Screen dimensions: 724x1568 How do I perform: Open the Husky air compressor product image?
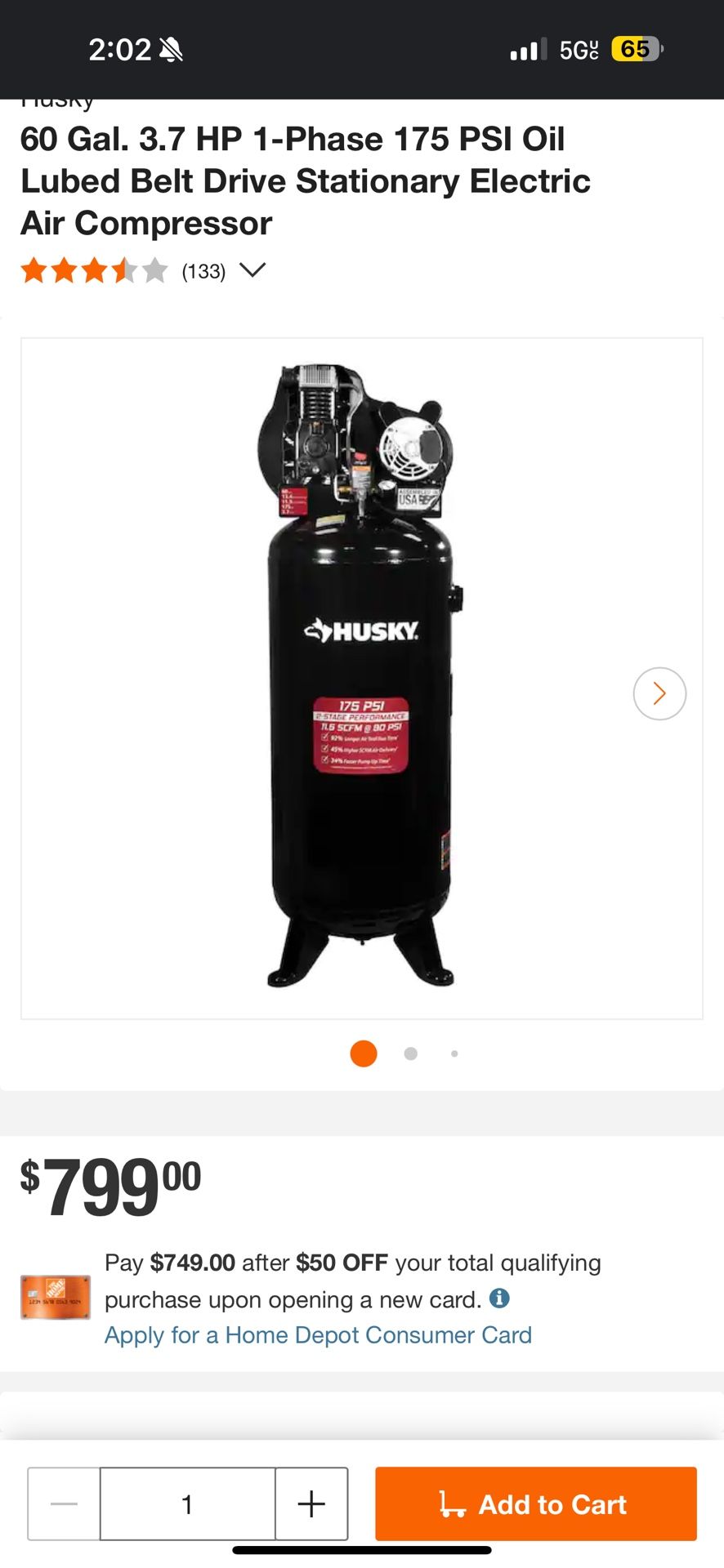(x=360, y=678)
